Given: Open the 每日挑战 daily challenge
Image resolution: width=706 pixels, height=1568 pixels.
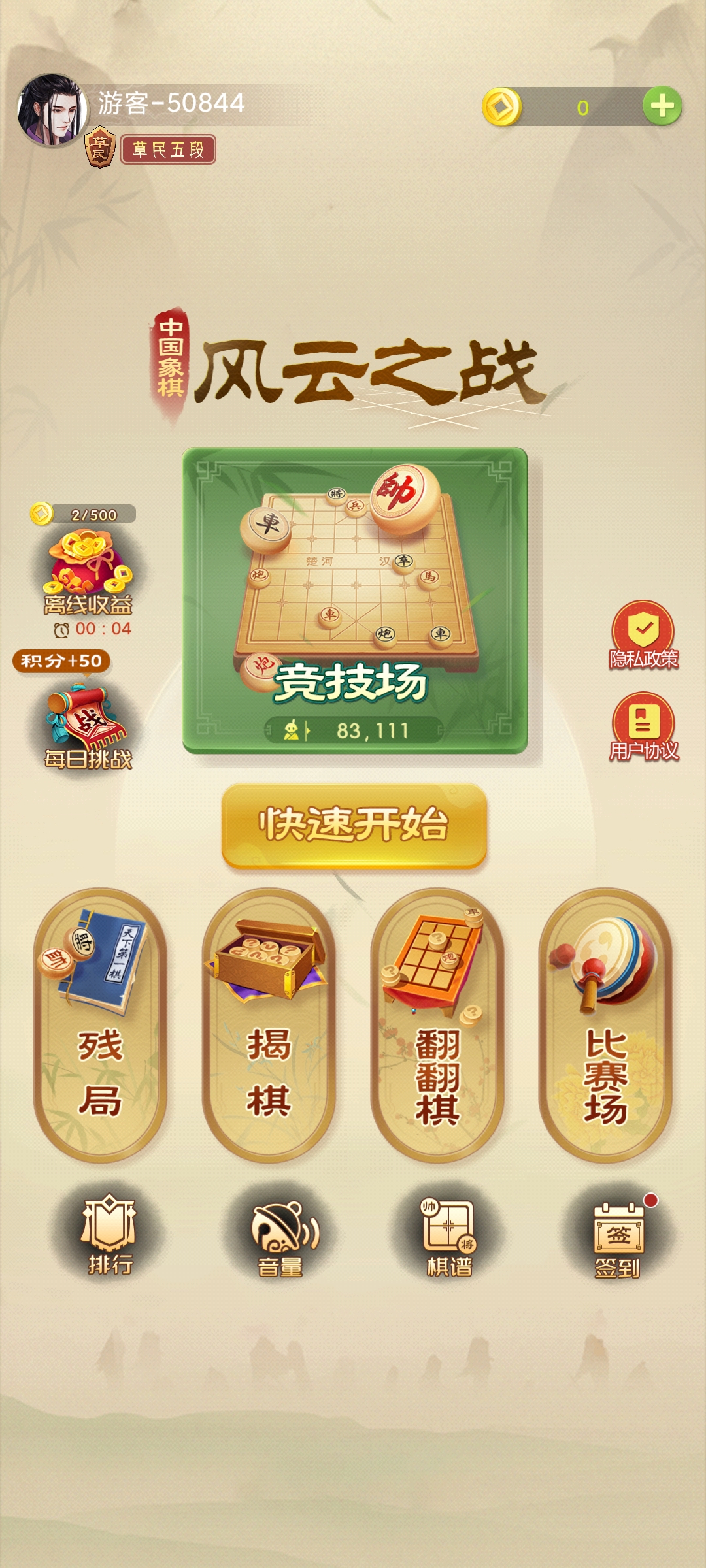Looking at the screenshot, I should 88,725.
